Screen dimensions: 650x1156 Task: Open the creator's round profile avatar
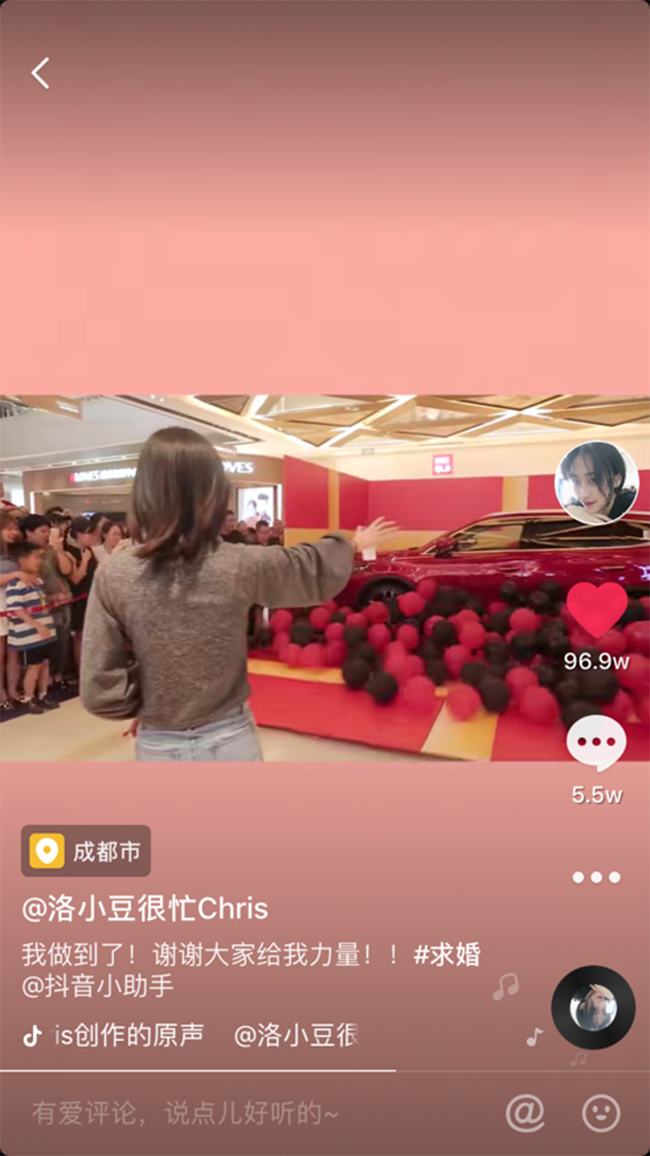coord(597,482)
